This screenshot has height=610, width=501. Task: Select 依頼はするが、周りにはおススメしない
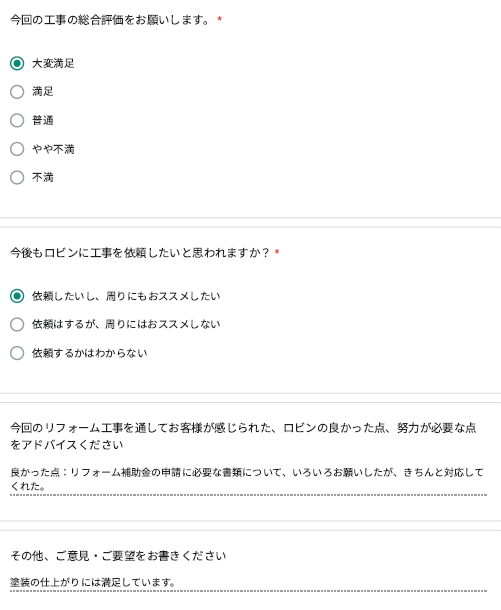[17, 324]
